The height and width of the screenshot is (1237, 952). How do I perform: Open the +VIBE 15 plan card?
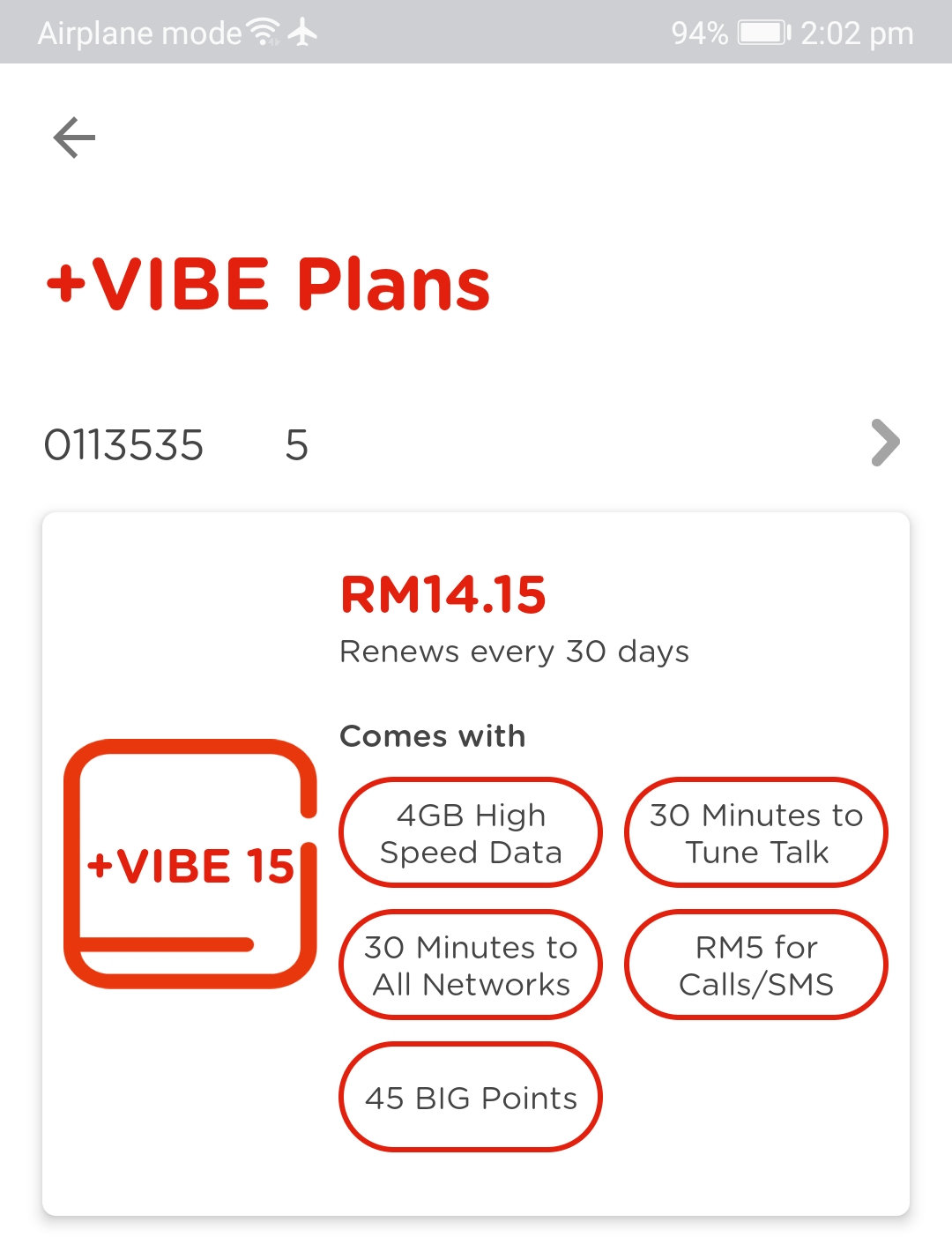point(476,864)
